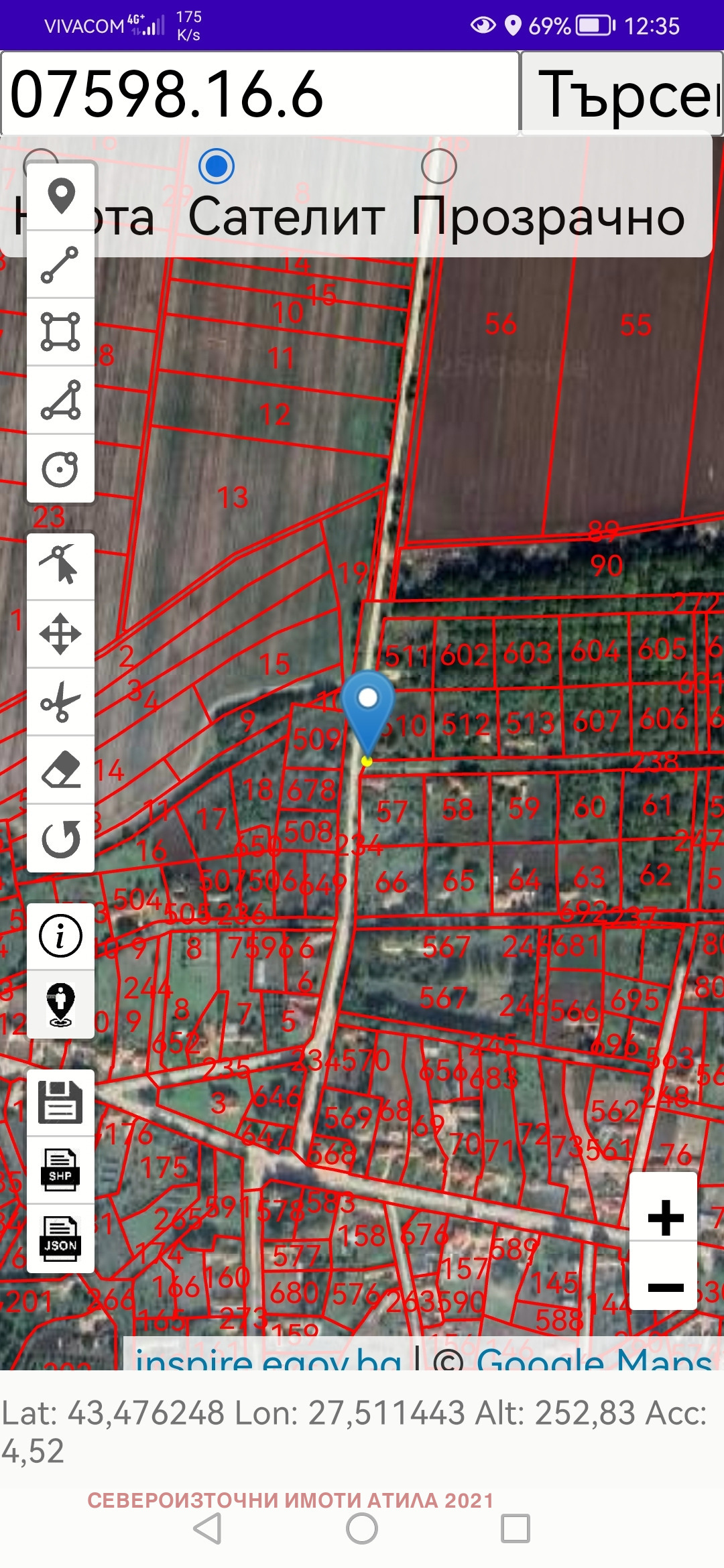Zoom out the map with minus

click(665, 1287)
